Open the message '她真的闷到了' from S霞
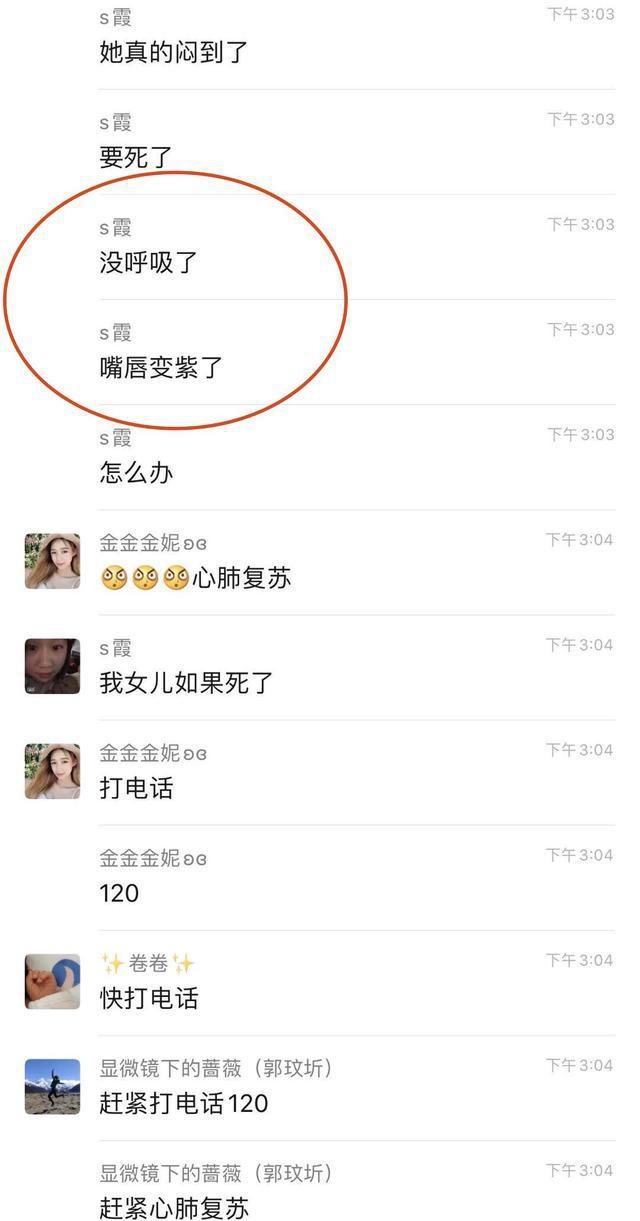640x1221 pixels. (x=173, y=53)
